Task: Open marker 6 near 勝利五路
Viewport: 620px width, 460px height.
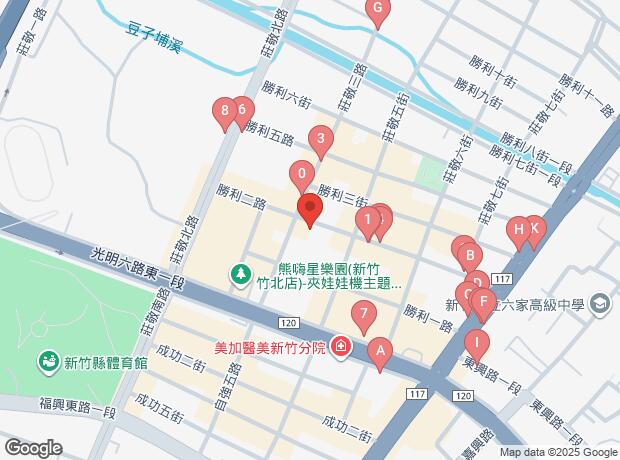Action: [x=242, y=112]
